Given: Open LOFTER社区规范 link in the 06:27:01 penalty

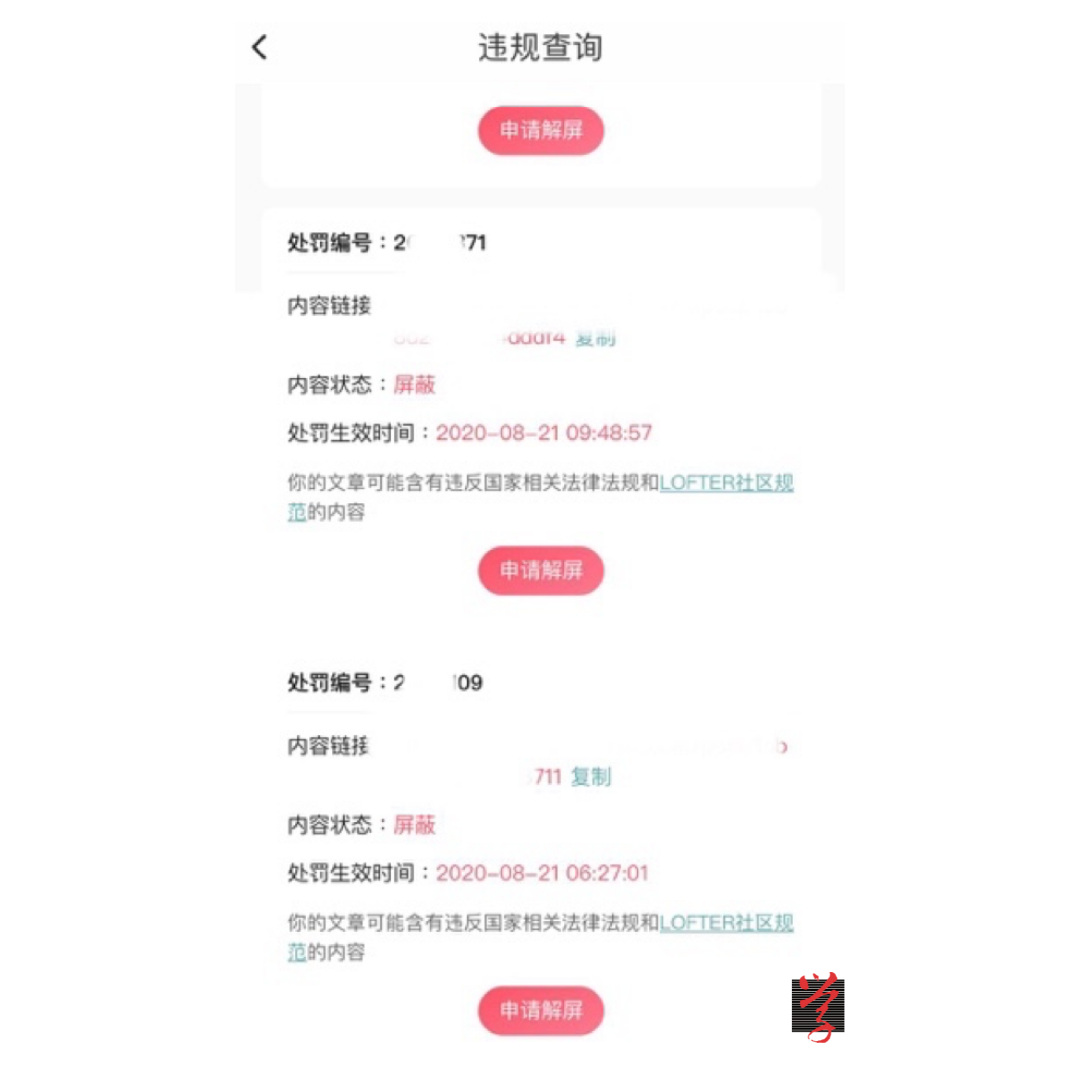Looking at the screenshot, I should (x=726, y=923).
